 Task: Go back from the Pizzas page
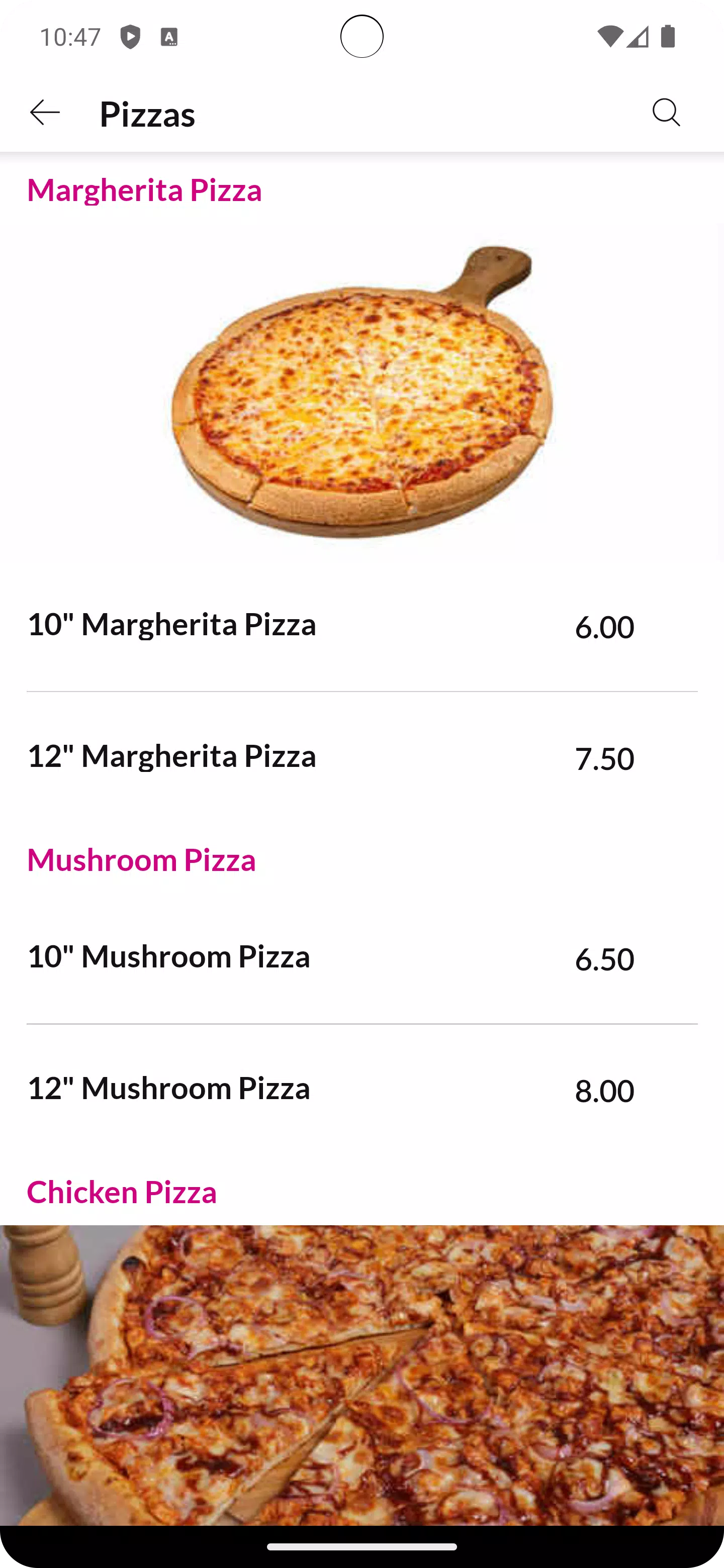pos(45,113)
